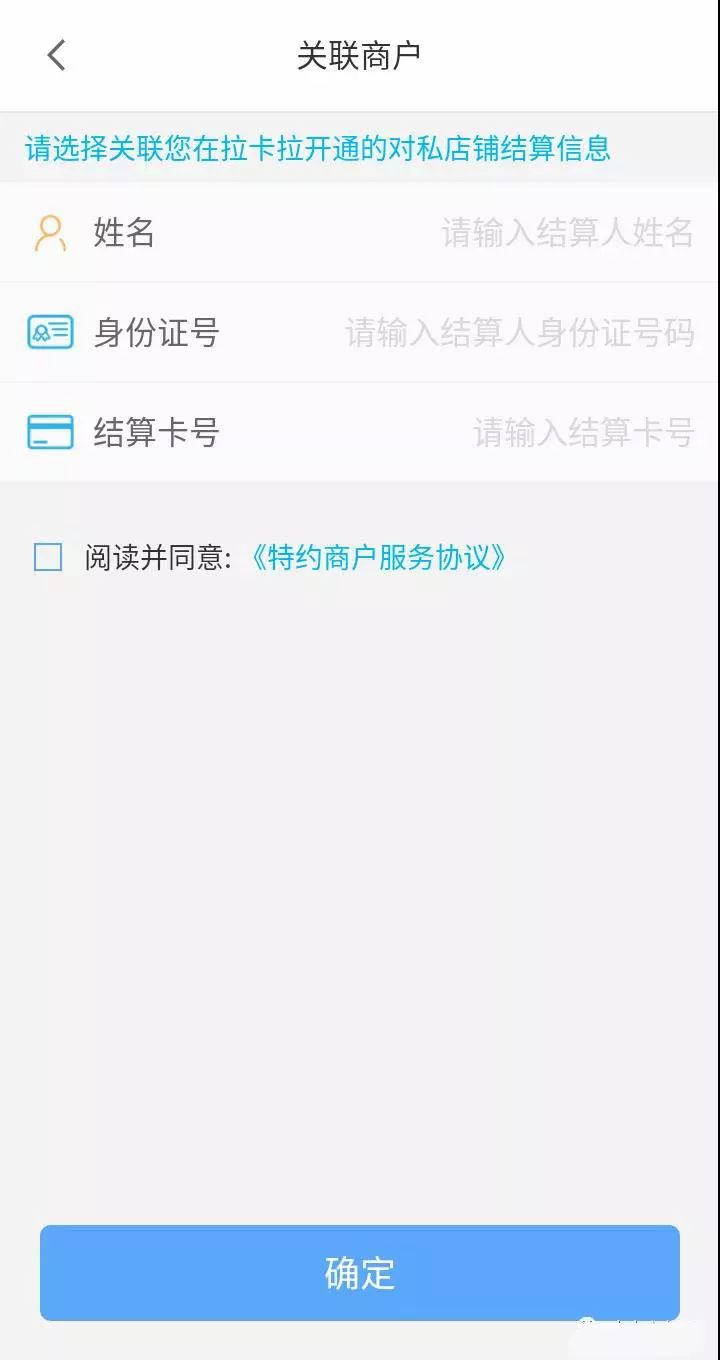This screenshot has height=1360, width=720.
Task: Tap the 请输入结算人身份证号码 field
Action: point(520,332)
